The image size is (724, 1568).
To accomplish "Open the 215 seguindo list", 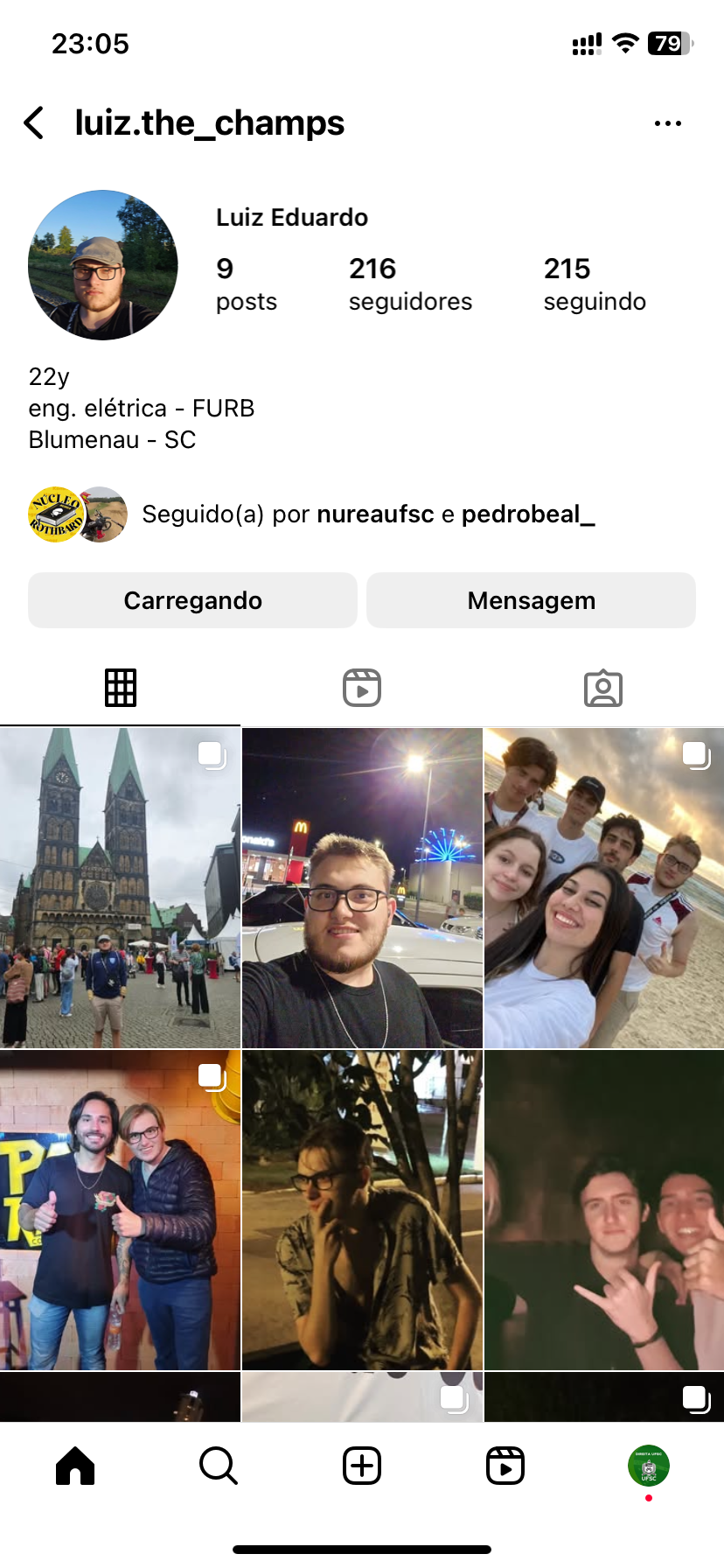I will (x=595, y=283).
